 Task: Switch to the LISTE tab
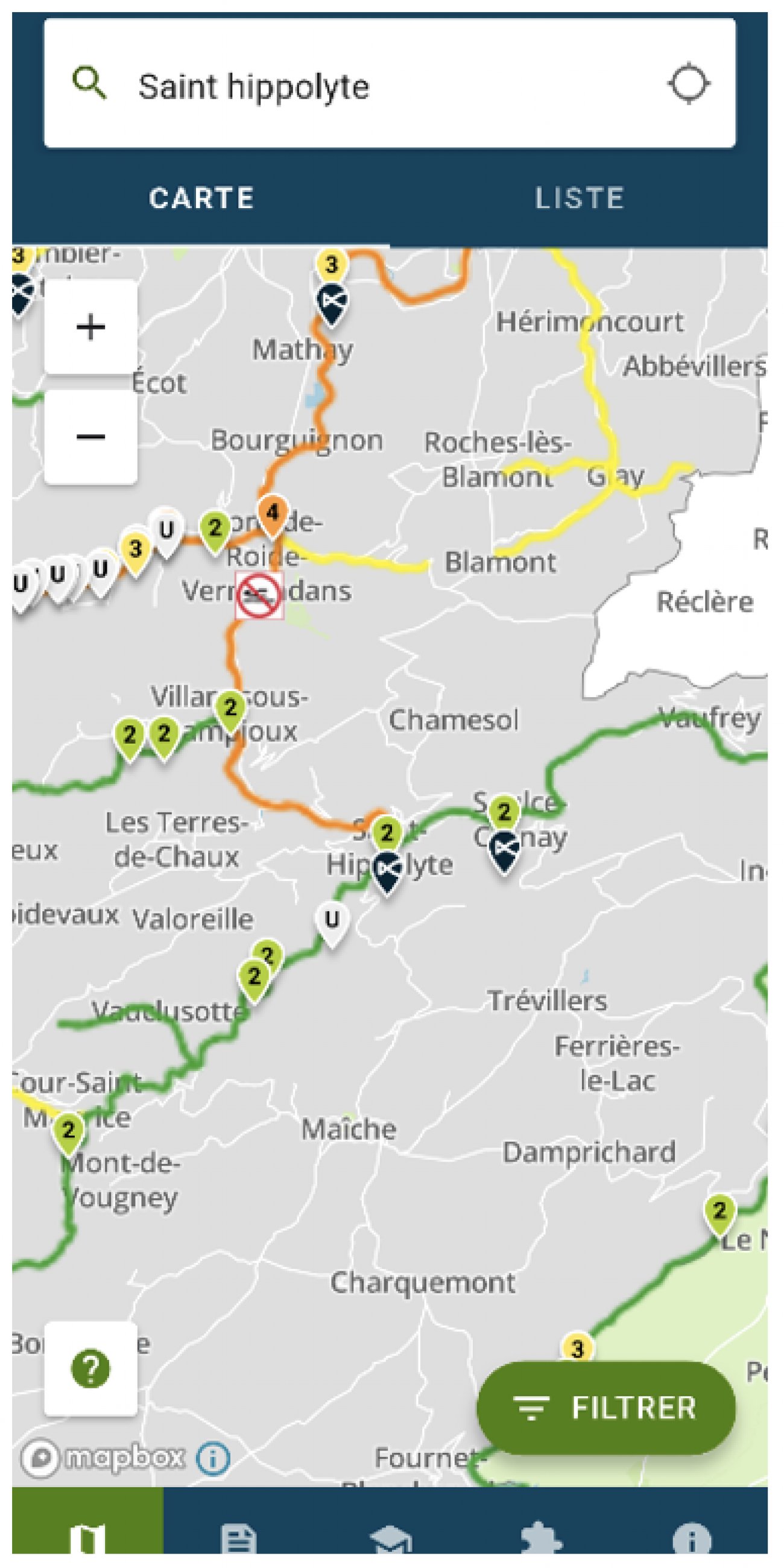click(x=579, y=198)
